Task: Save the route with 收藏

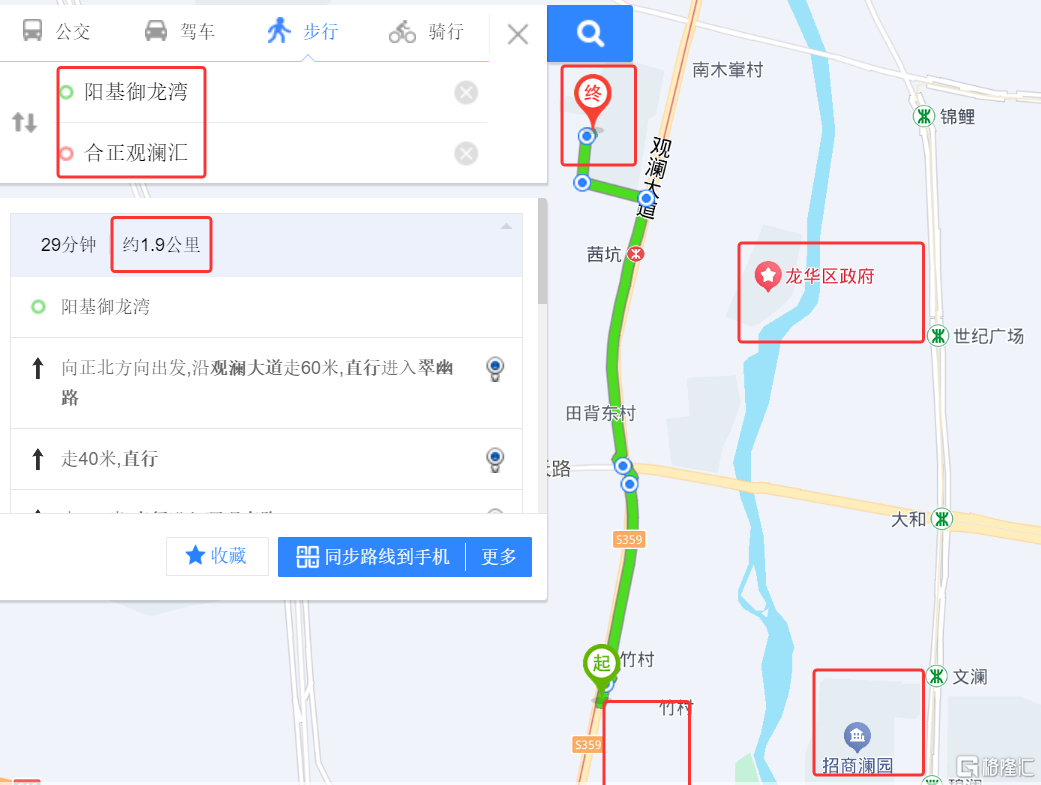Action: (x=217, y=556)
